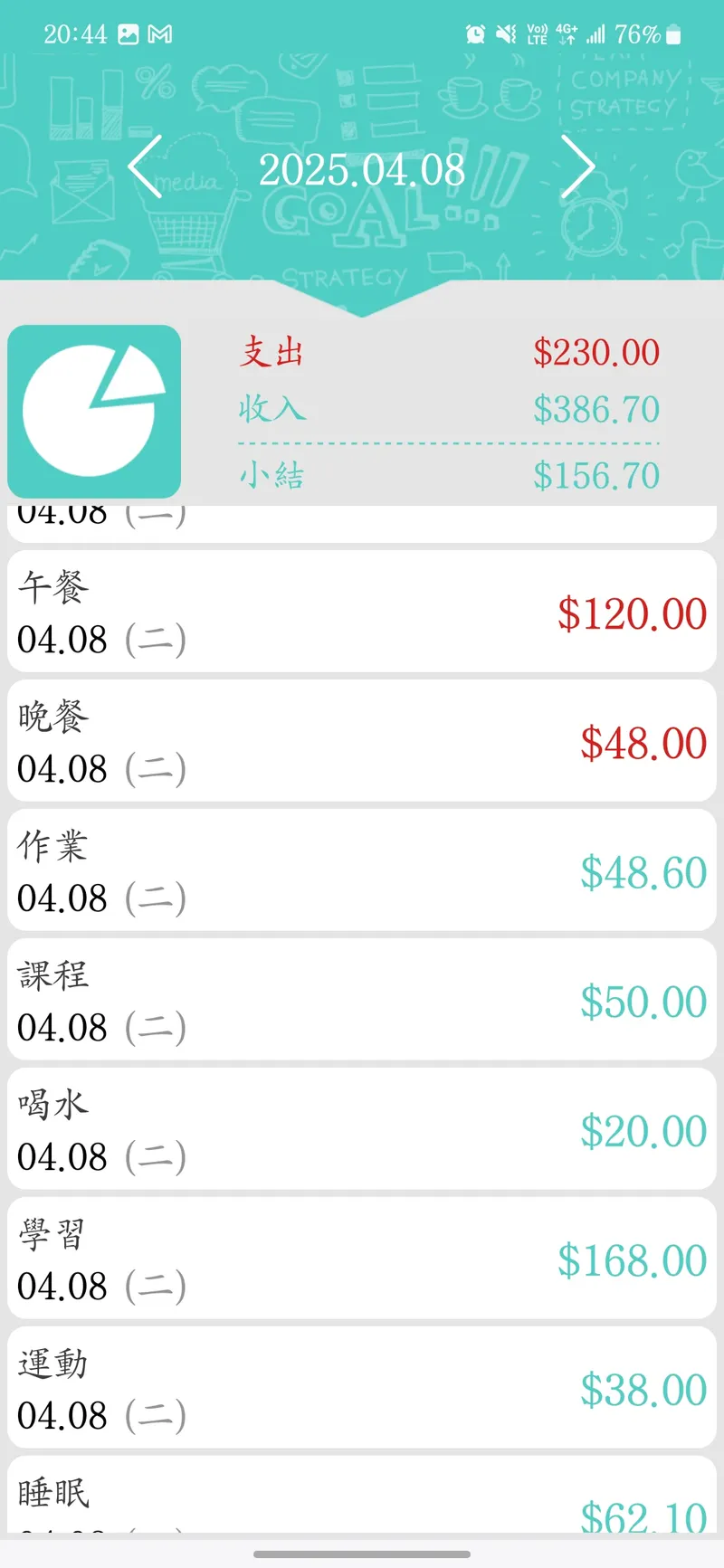Tap the 2025.04.08 date header
Screen dimensions: 724x1568
[361, 170]
